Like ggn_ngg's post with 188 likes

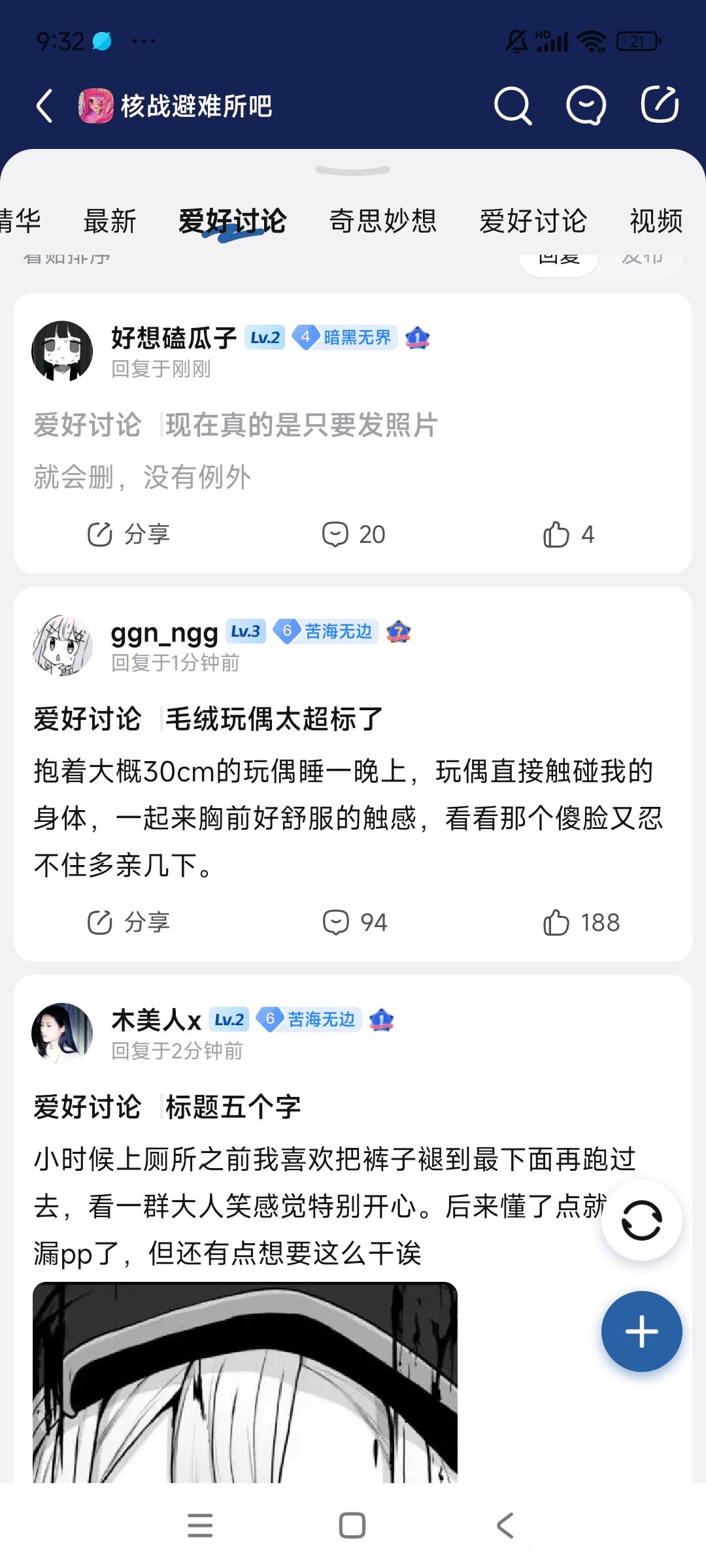(580, 923)
